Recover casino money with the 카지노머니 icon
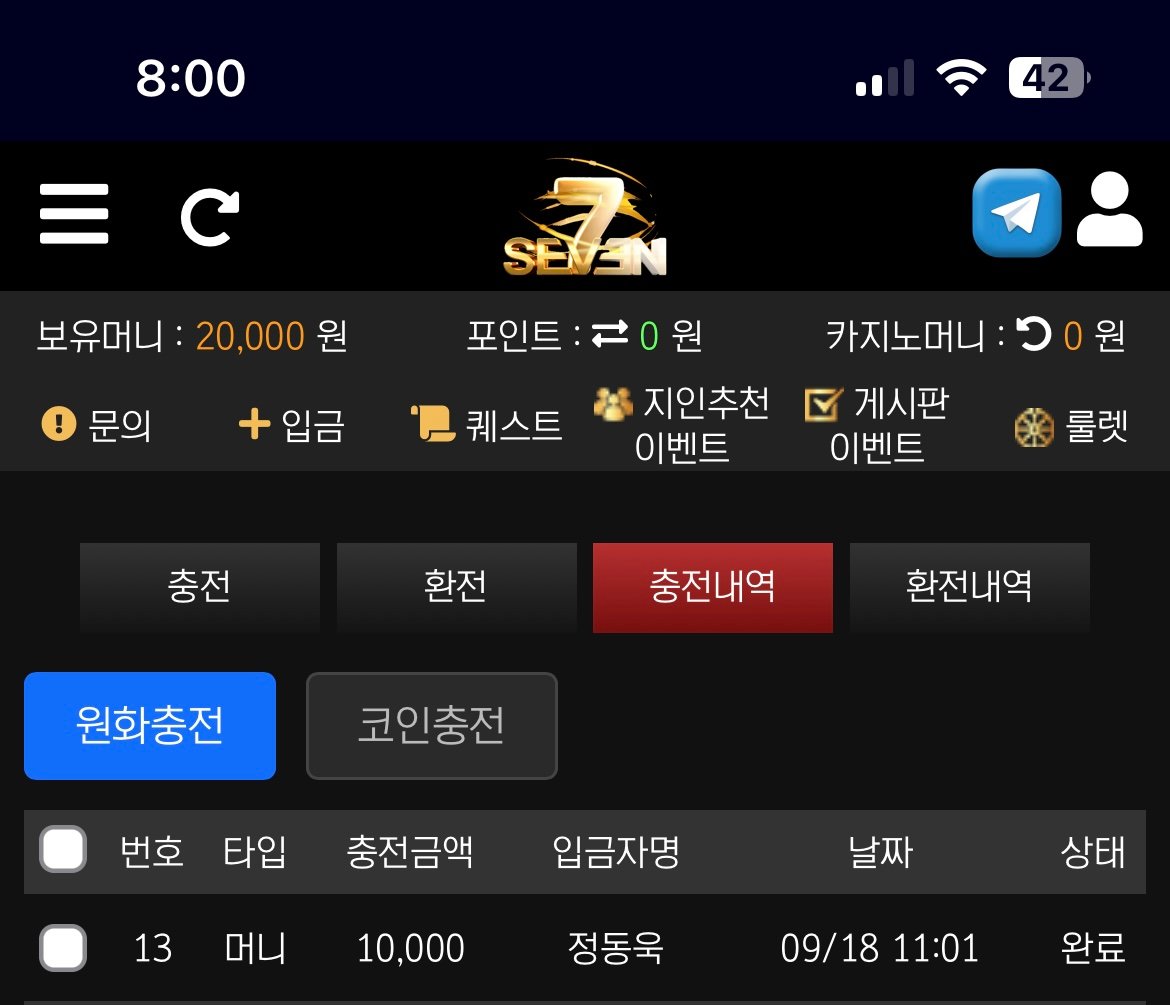The height and width of the screenshot is (1005, 1170). pyautogui.click(x=1033, y=335)
